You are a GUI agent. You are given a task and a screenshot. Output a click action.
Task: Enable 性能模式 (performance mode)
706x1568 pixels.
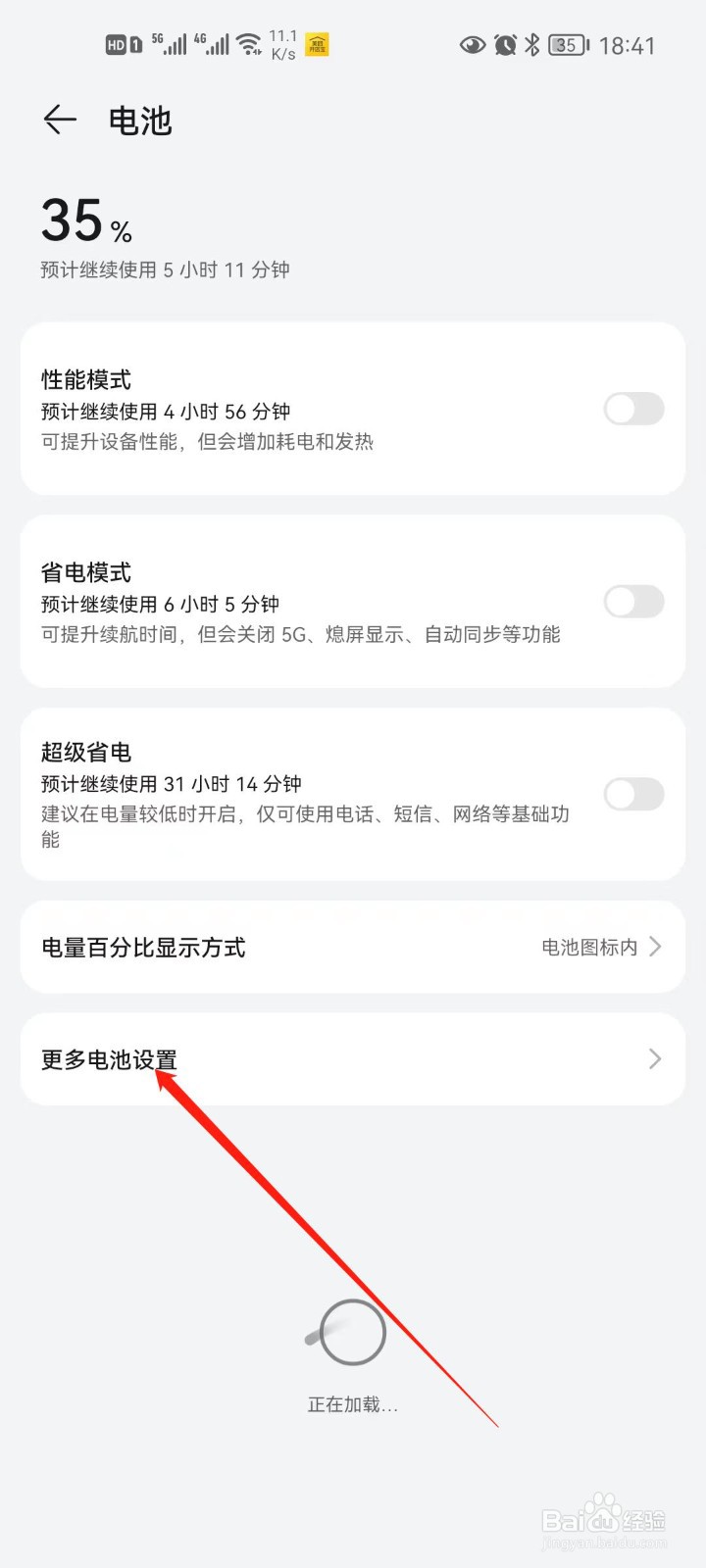pyautogui.click(x=633, y=409)
